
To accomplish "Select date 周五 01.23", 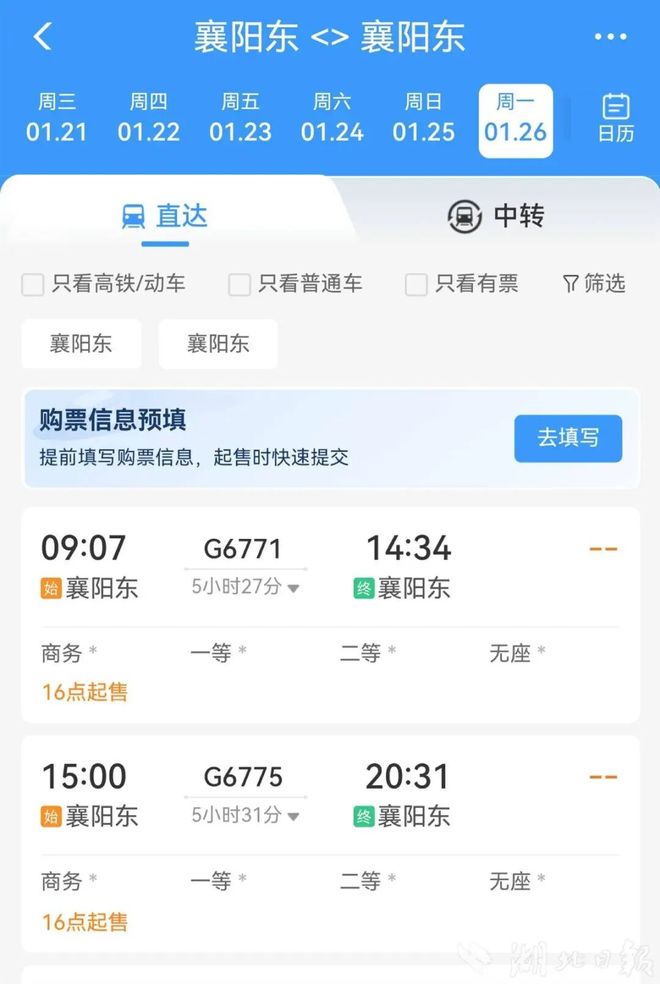I will (240, 118).
